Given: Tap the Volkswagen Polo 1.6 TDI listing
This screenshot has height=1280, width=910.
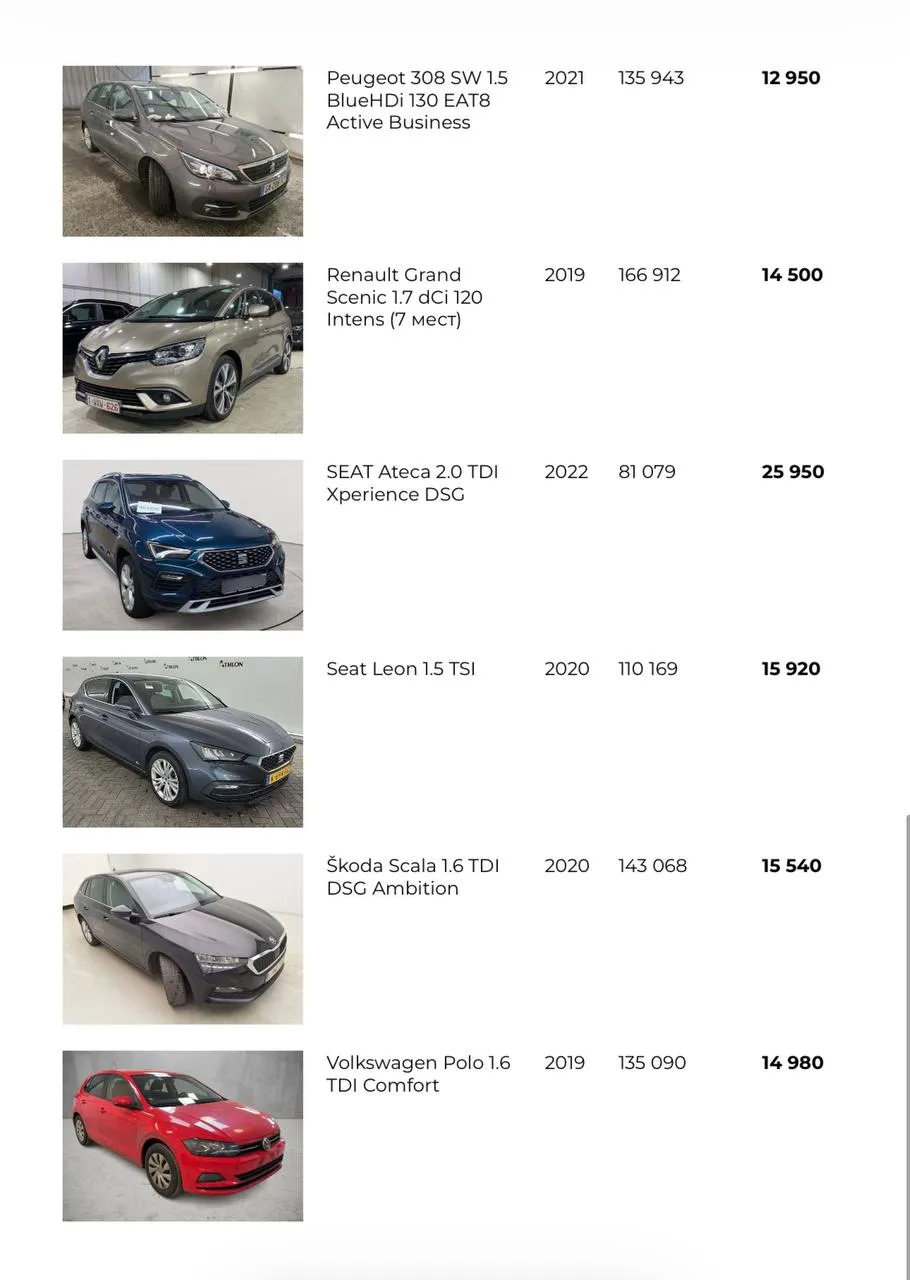Looking at the screenshot, I should (x=417, y=1074).
